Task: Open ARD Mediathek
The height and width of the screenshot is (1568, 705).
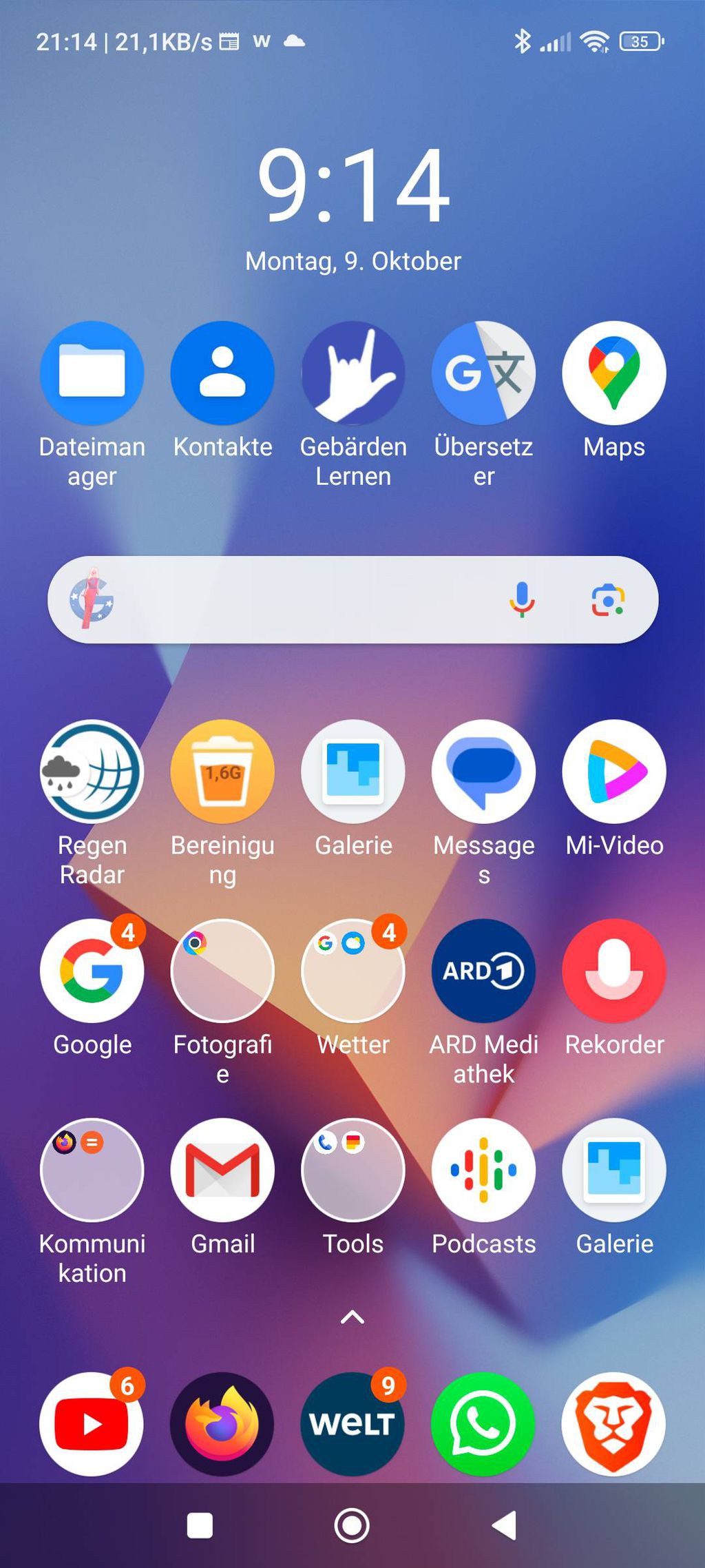Action: click(x=483, y=971)
